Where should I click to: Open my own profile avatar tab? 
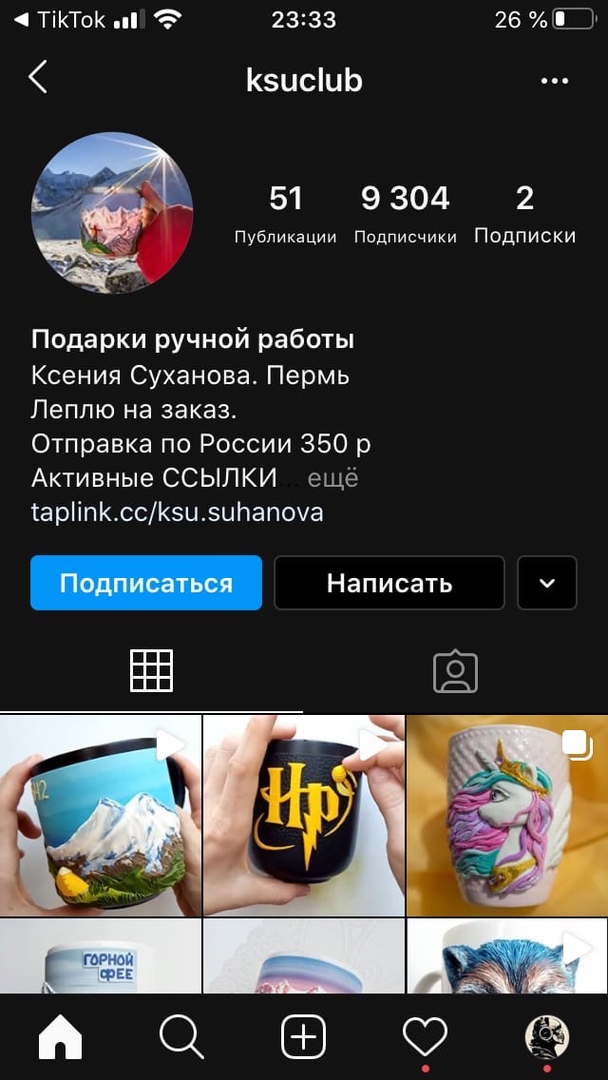(x=547, y=1039)
